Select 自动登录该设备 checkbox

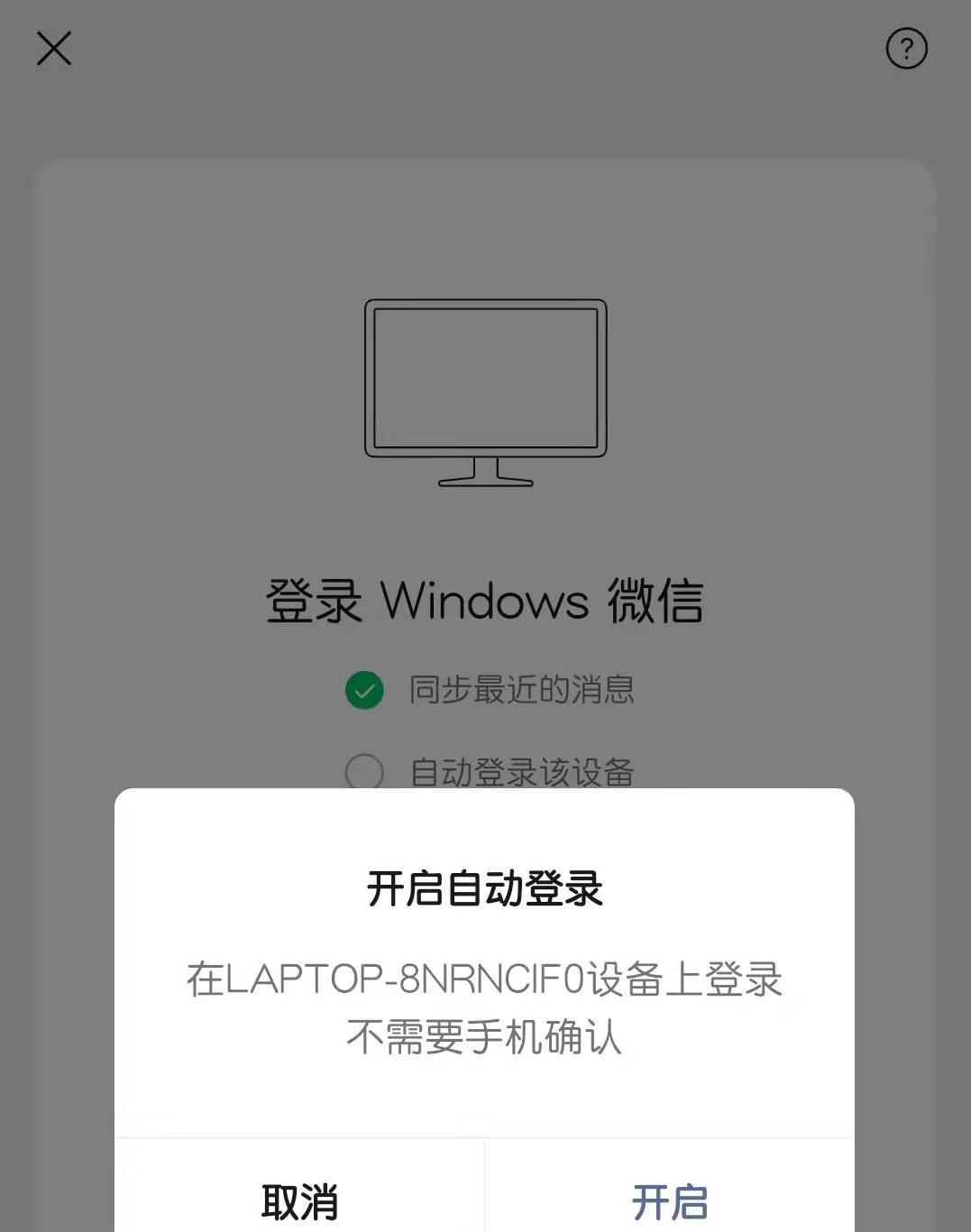click(x=364, y=771)
